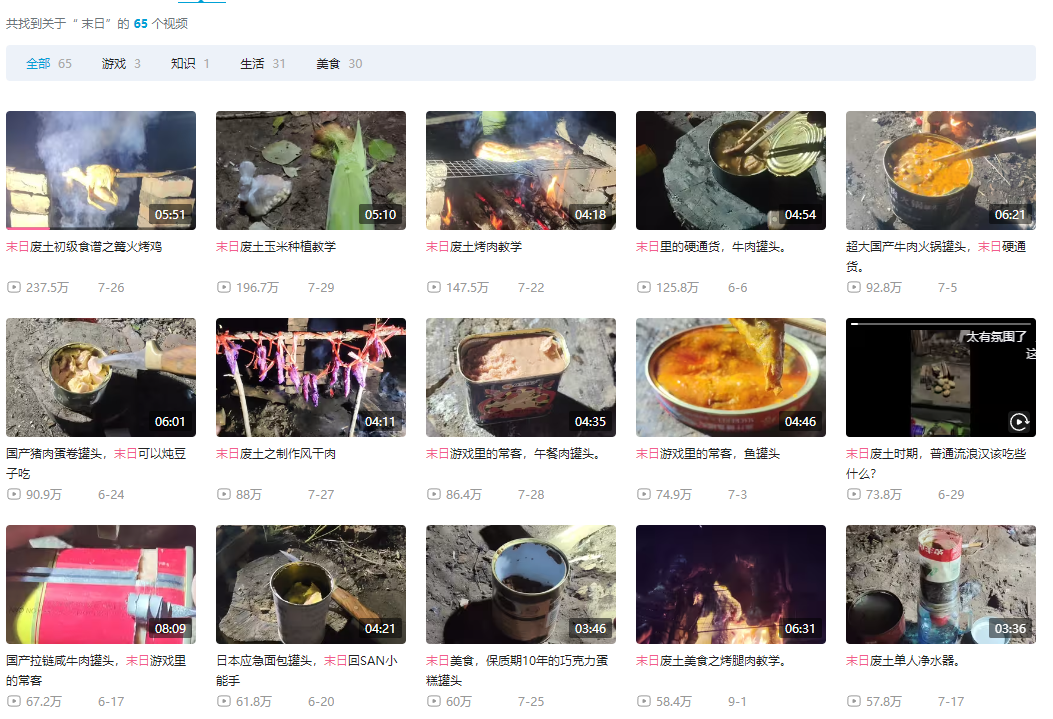Select the 全部 category filter
Screen dimensions: 1053x719
click(x=38, y=63)
